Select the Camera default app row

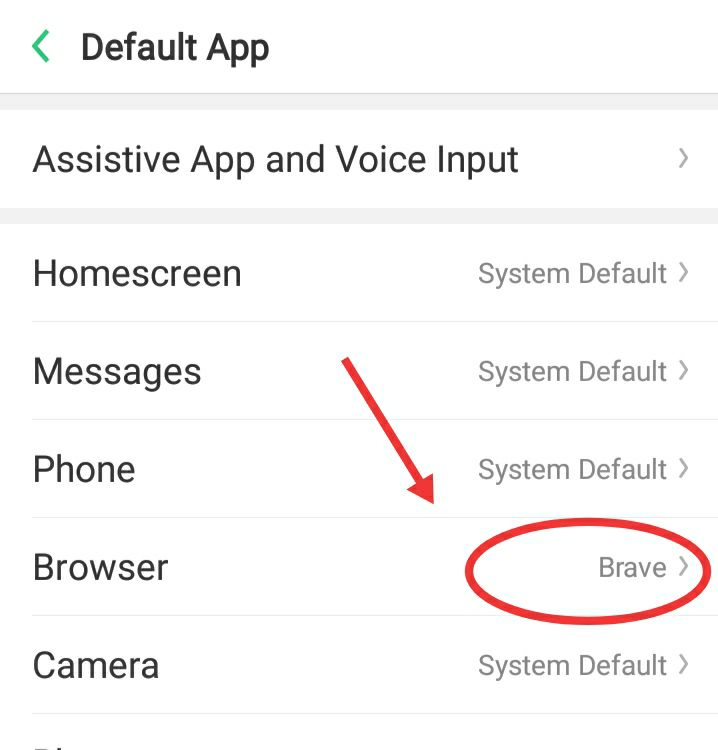[x=359, y=666]
